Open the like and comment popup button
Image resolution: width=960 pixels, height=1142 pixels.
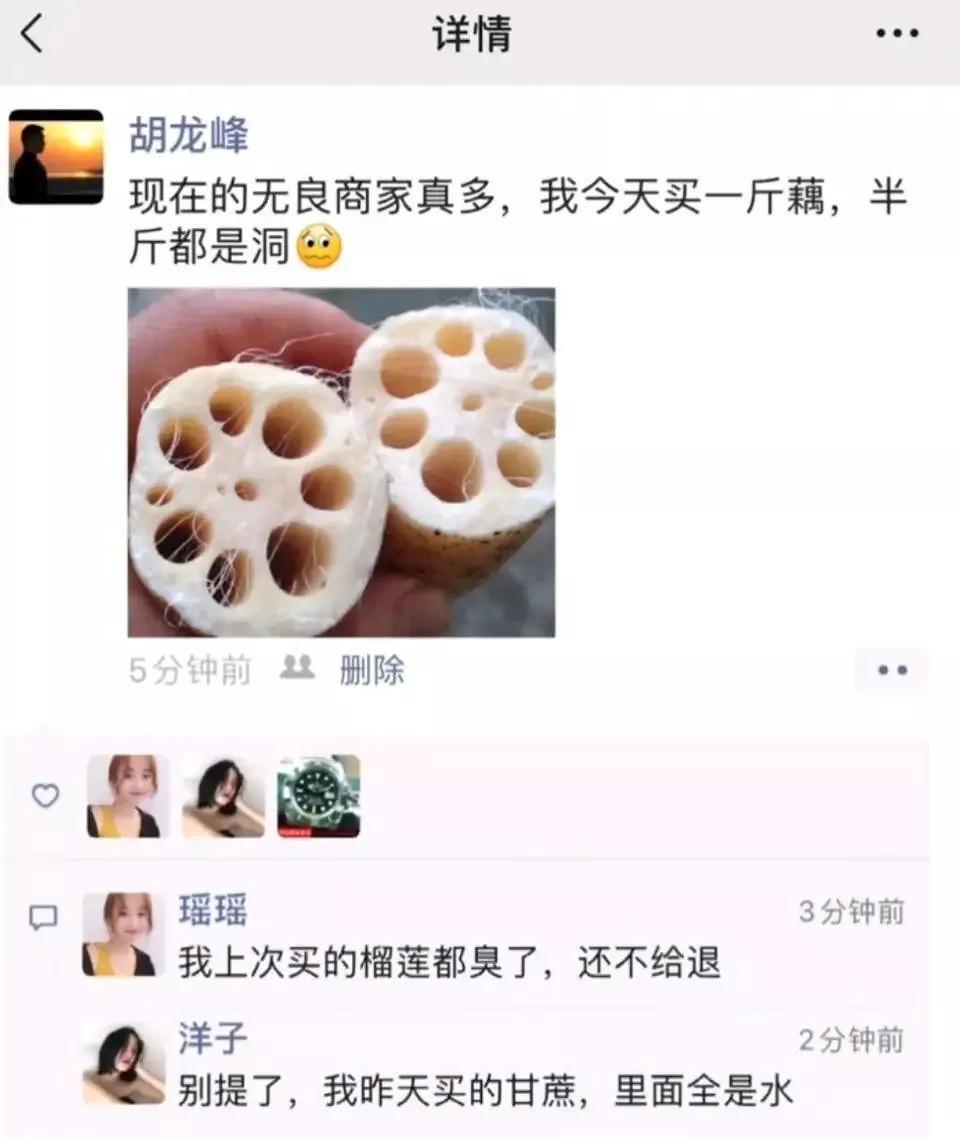891,670
